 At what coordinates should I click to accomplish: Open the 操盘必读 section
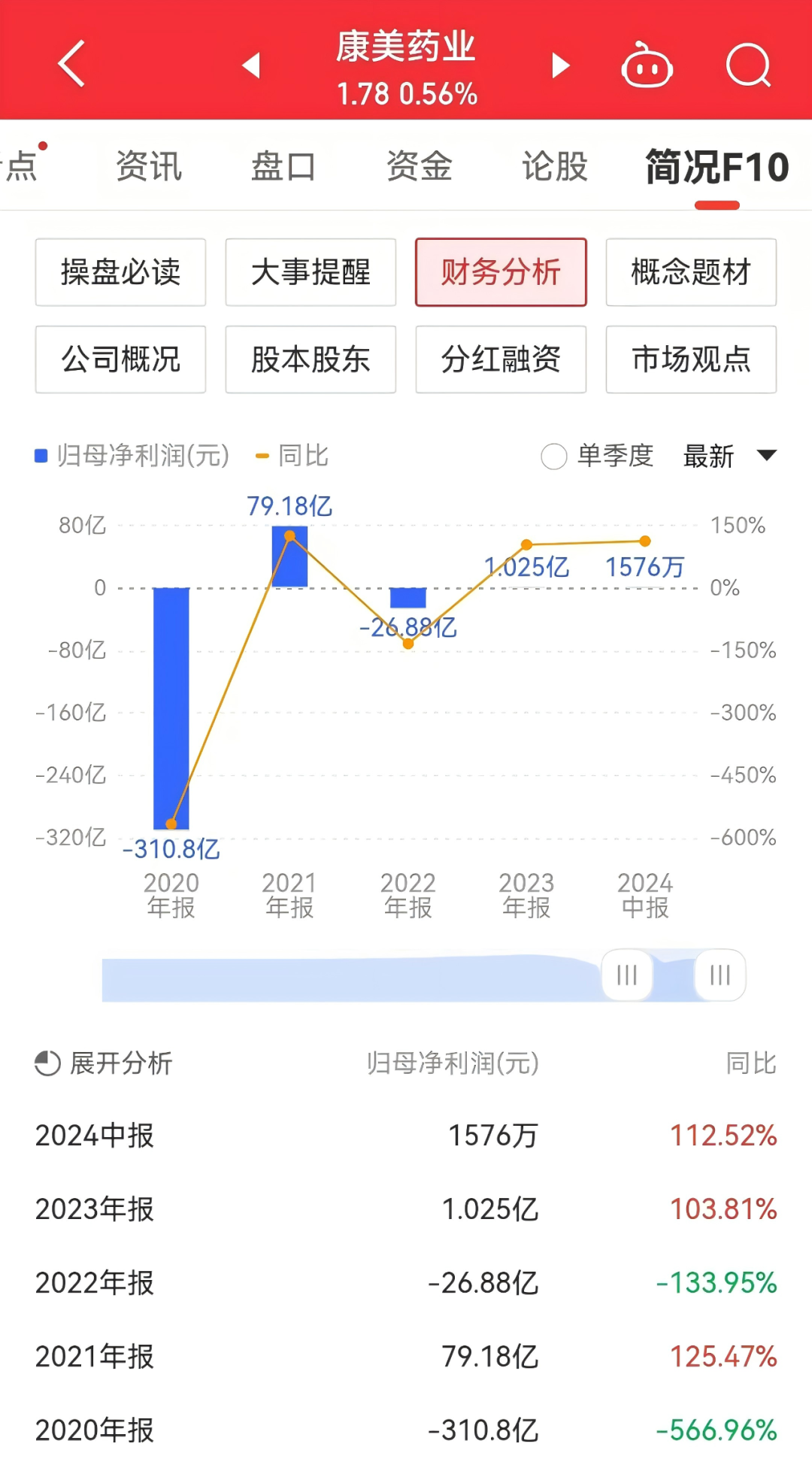coord(120,272)
